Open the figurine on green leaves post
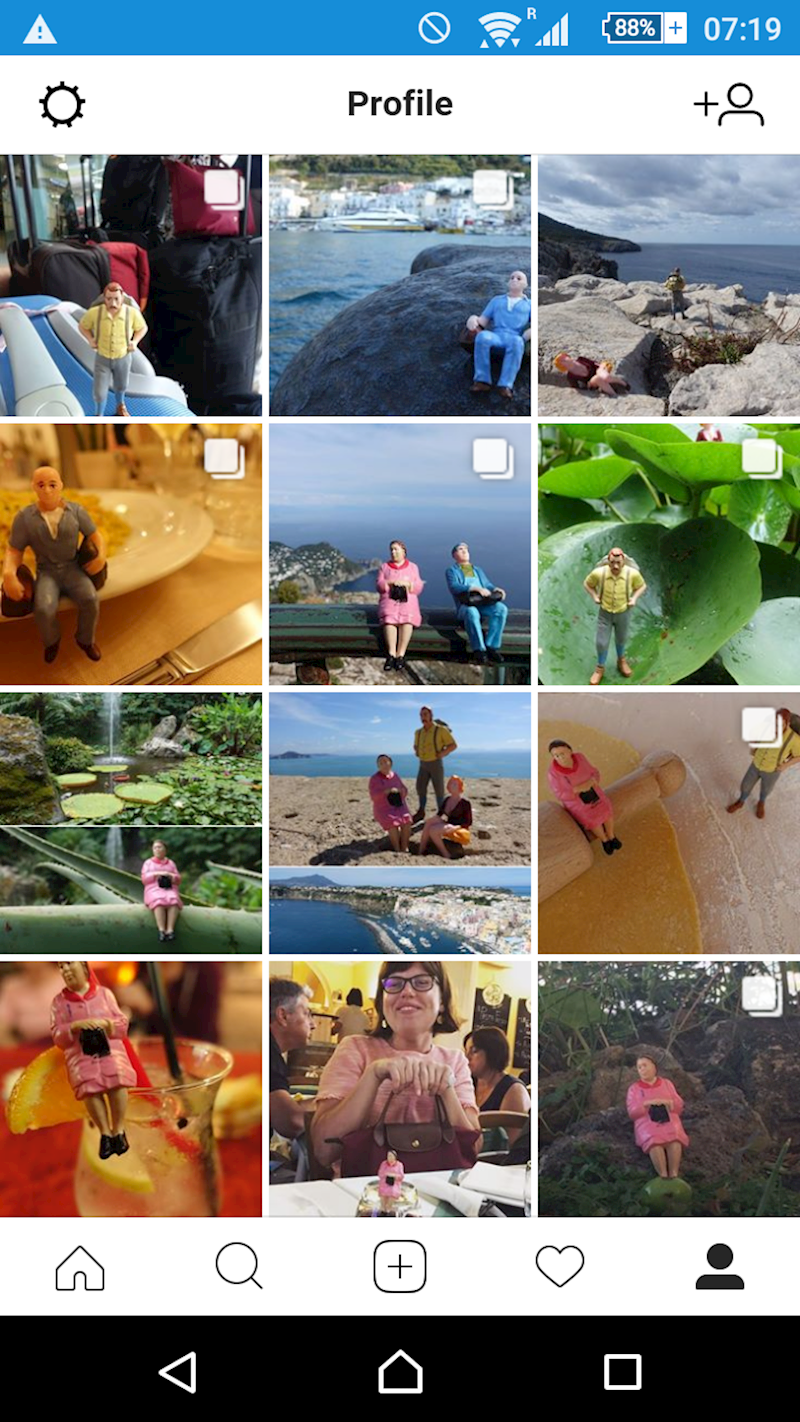This screenshot has width=800, height=1422. click(669, 554)
